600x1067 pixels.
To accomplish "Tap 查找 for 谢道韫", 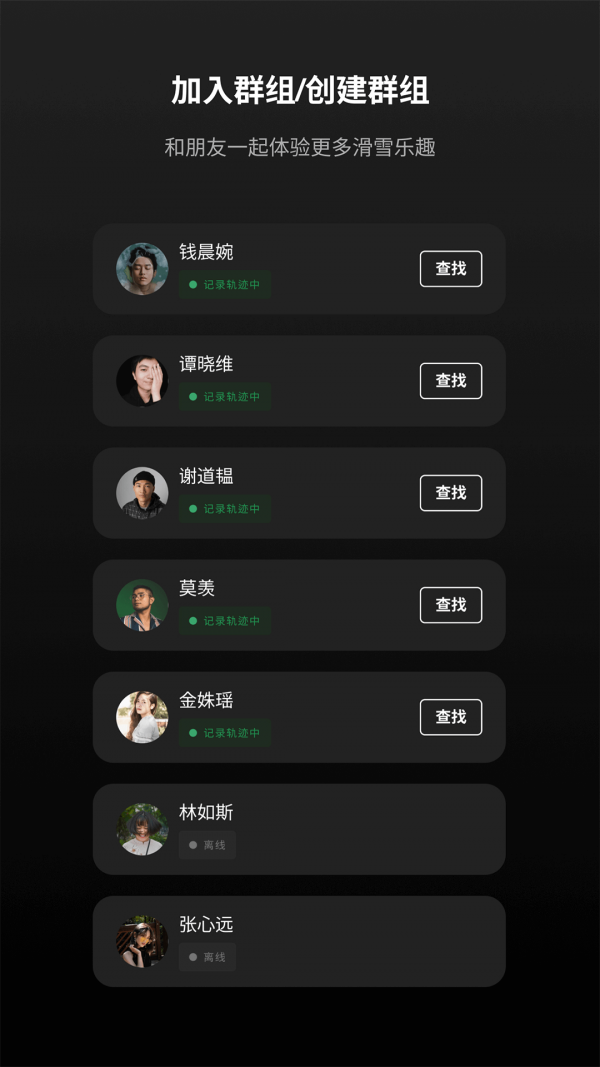I will coord(450,493).
